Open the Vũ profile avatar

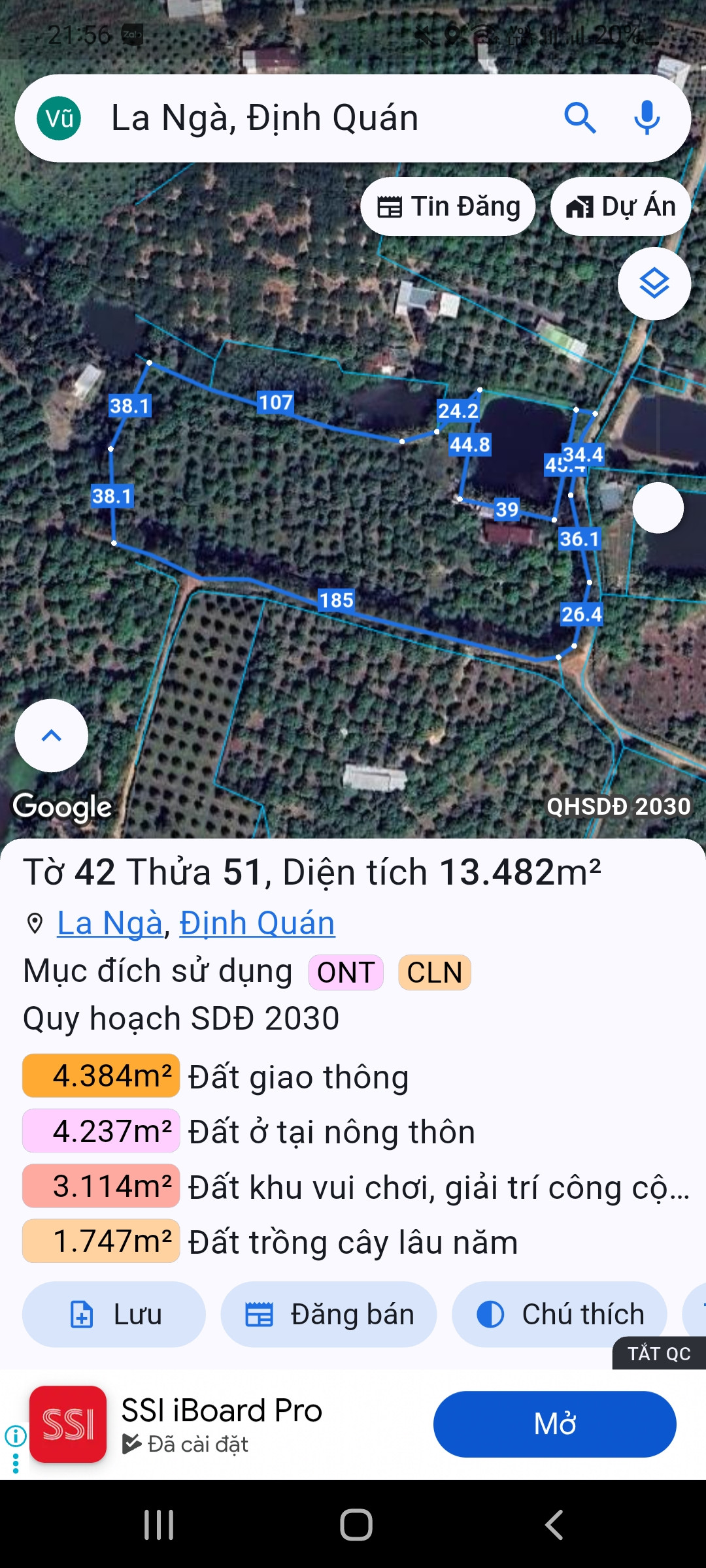[x=59, y=118]
